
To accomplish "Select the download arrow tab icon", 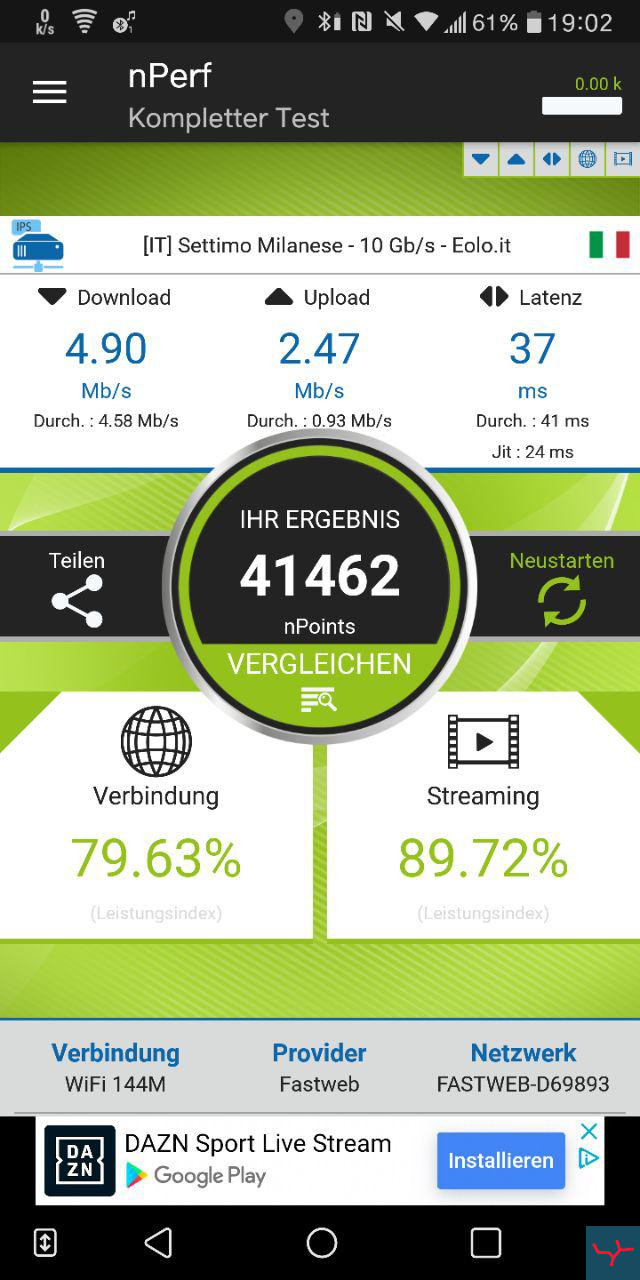I will click(481, 159).
